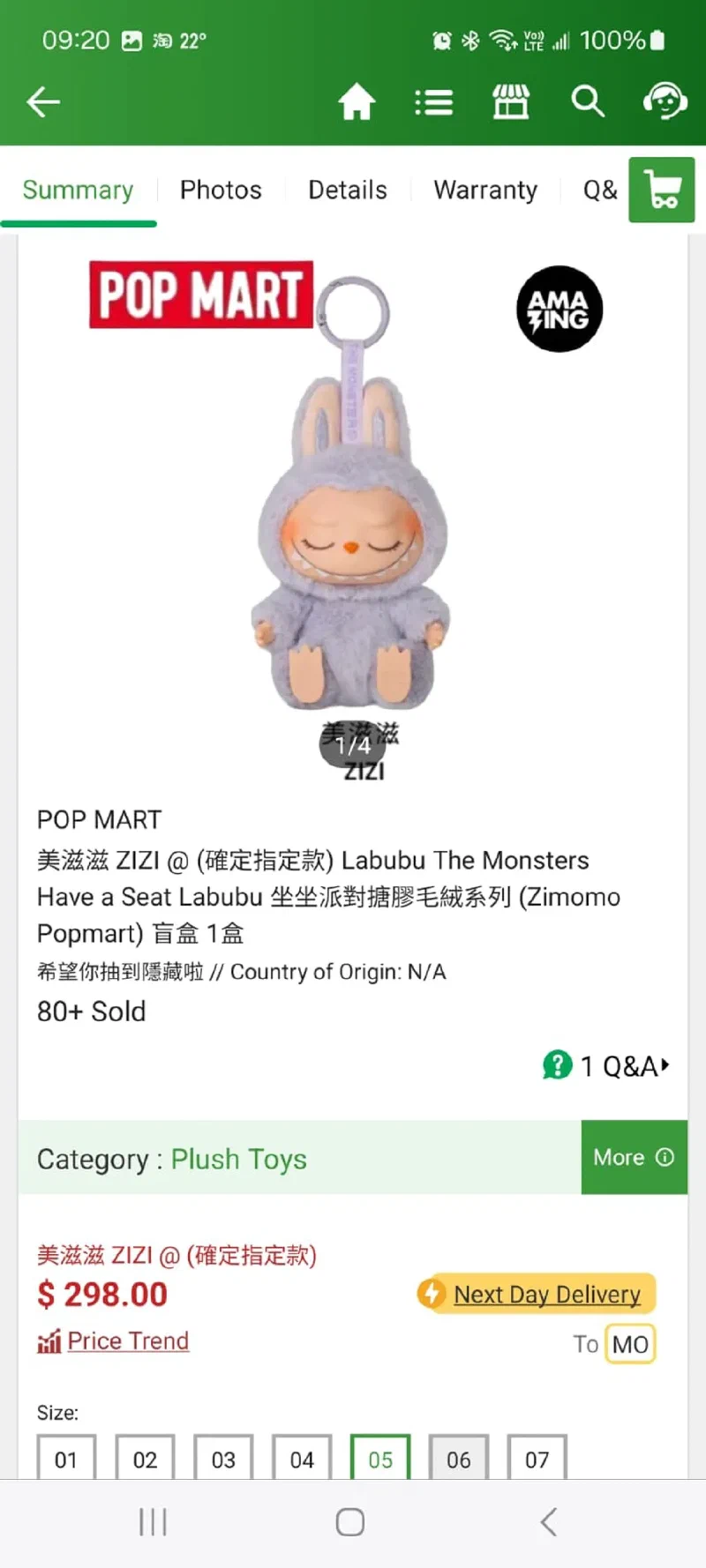The height and width of the screenshot is (1568, 706).
Task: Contact customer support via headset icon
Action: [x=665, y=101]
